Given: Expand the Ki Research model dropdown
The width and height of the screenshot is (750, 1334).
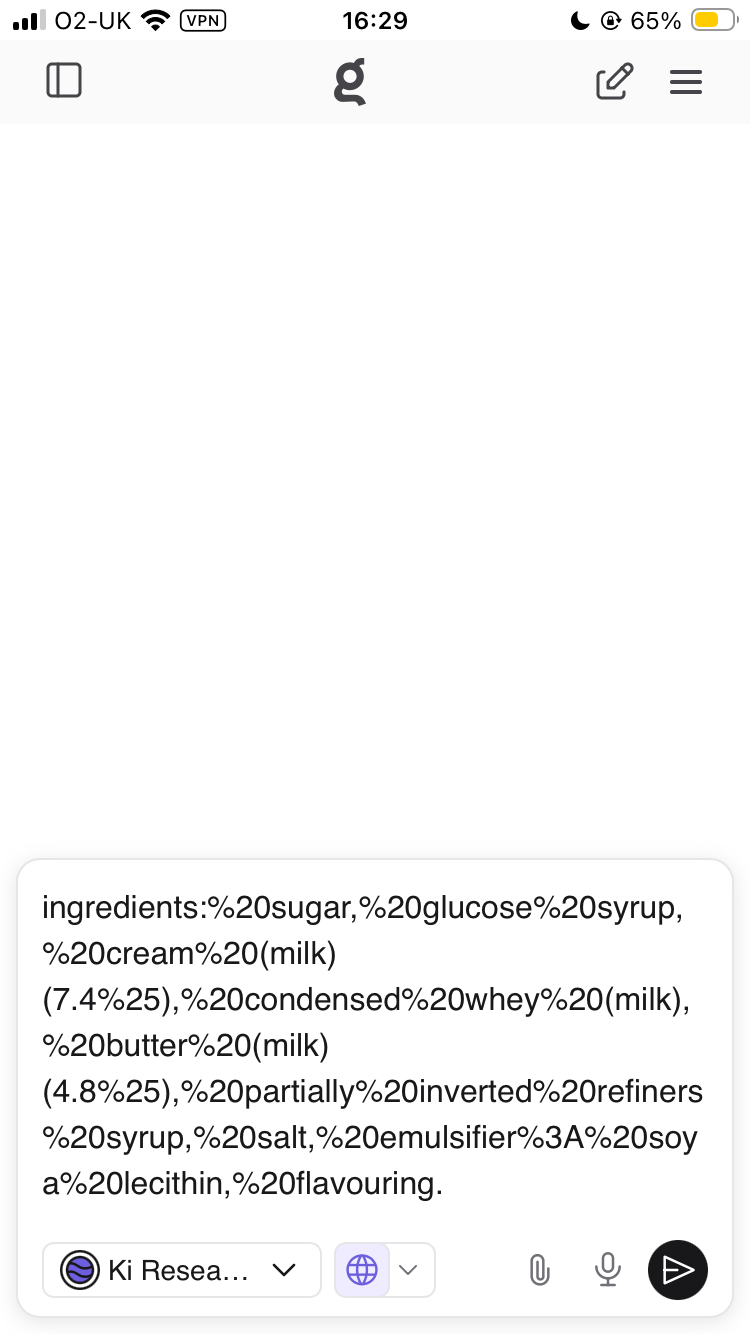Looking at the screenshot, I should click(181, 1270).
